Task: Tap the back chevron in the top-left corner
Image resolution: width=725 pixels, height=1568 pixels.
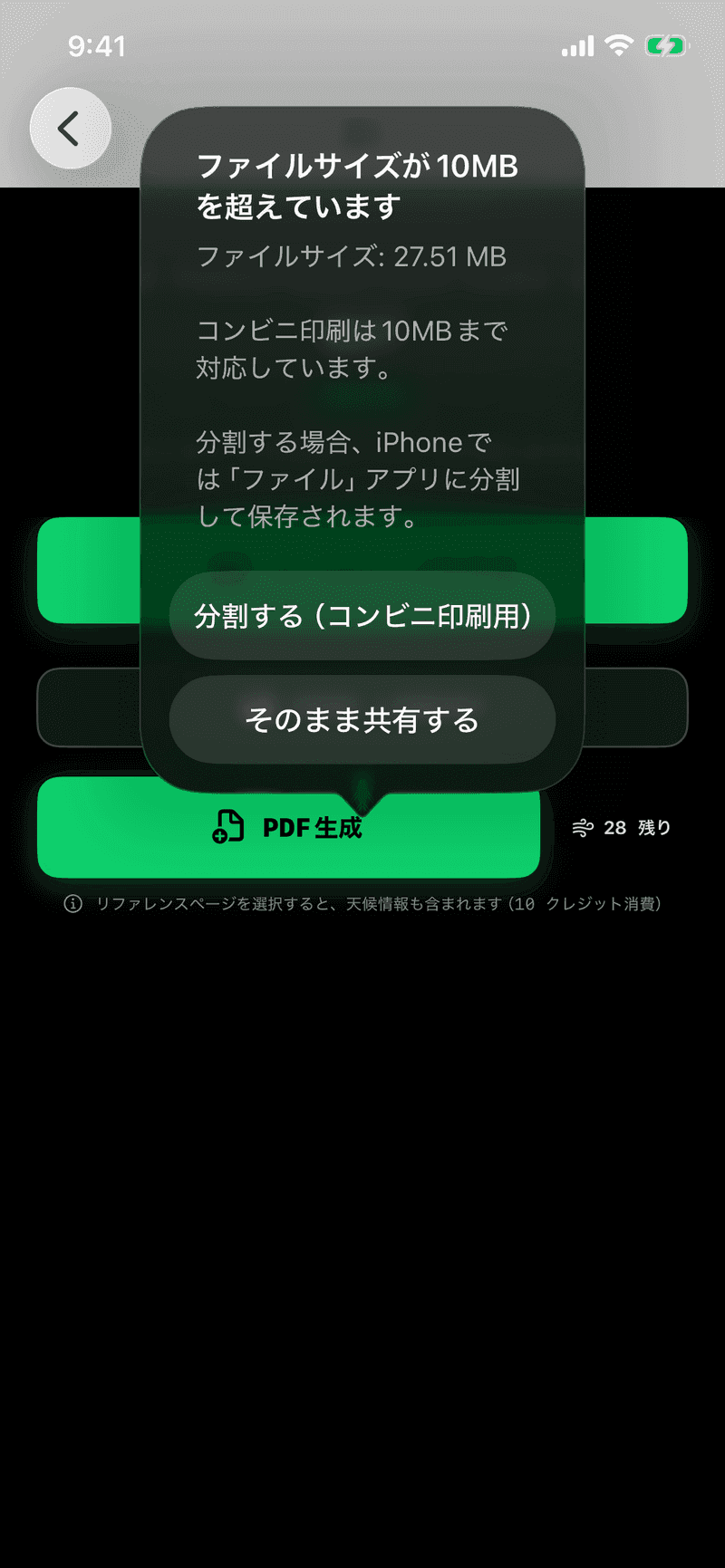Action: click(70, 129)
